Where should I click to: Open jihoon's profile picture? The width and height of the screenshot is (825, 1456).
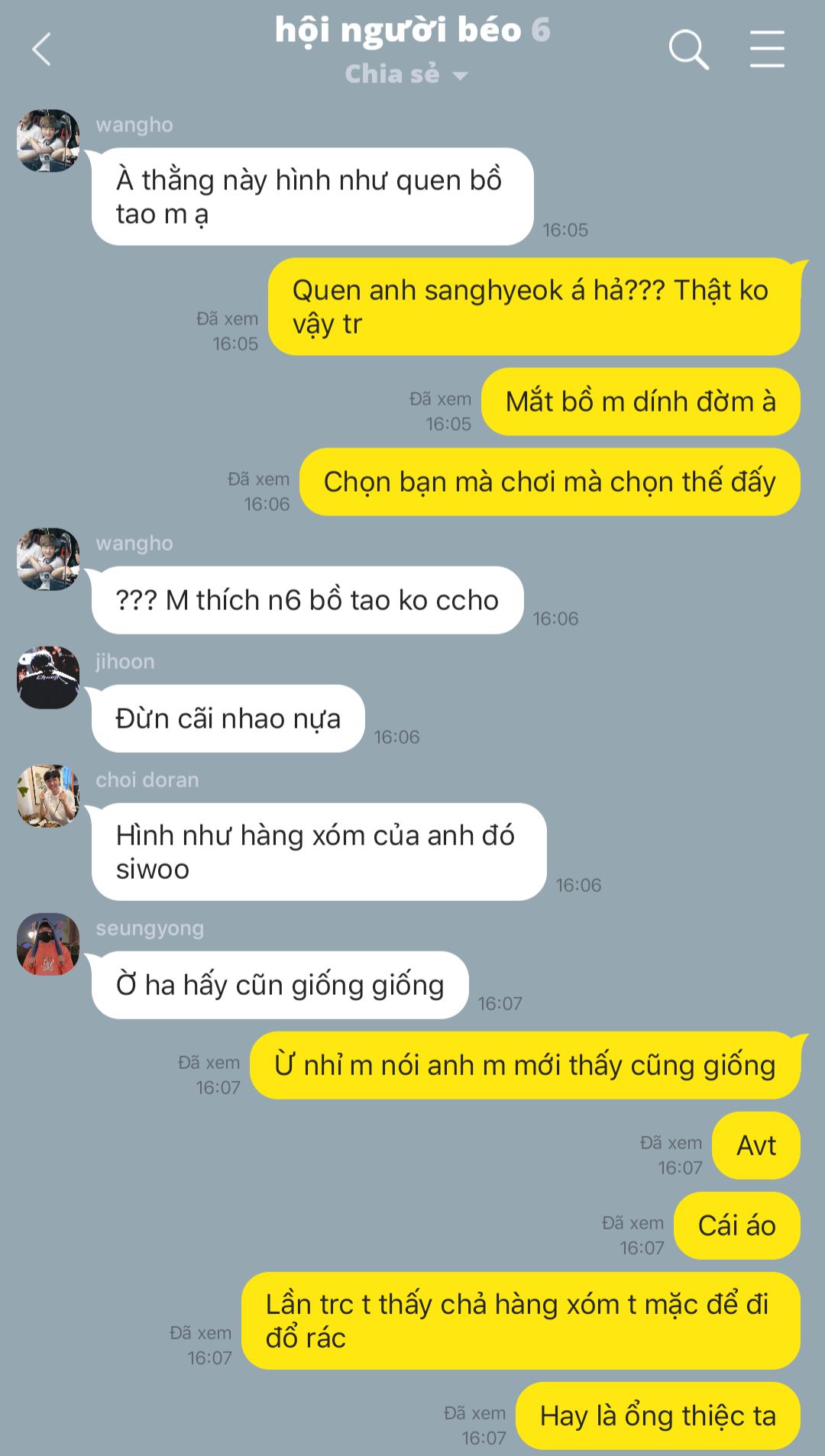pos(48,677)
